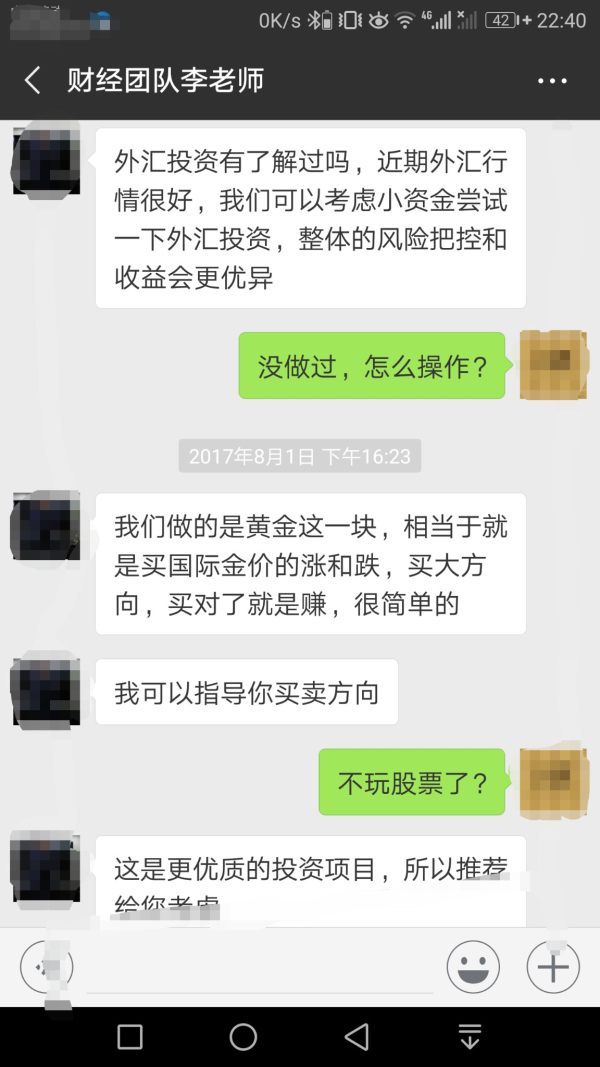600x1067 pixels.
Task: Open the plus attachment menu
Action: coord(553,967)
